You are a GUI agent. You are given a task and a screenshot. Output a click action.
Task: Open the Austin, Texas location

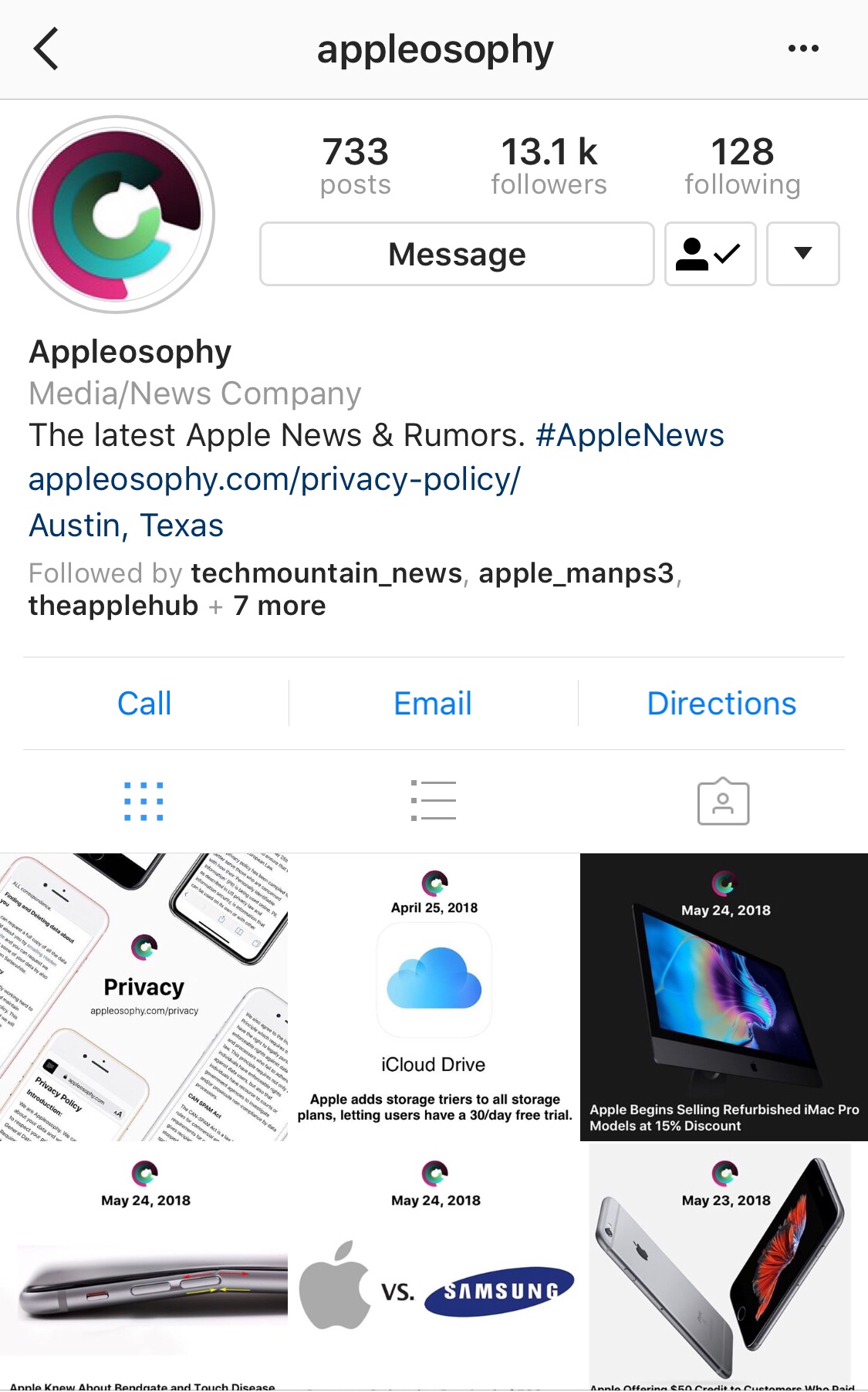tap(127, 525)
